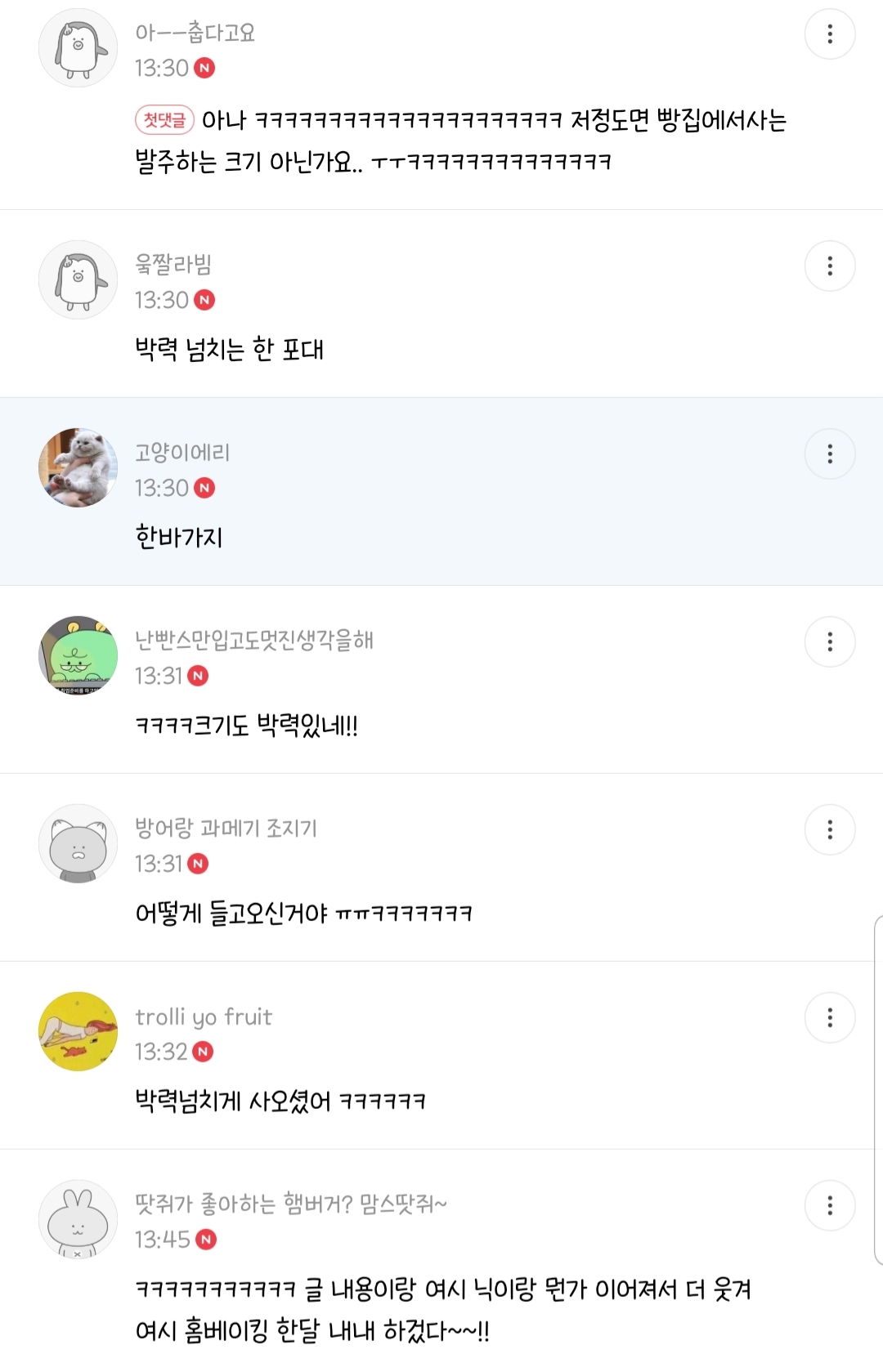The height and width of the screenshot is (1372, 883).
Task: Open more options for 고양이에리's comment
Action: point(830,454)
